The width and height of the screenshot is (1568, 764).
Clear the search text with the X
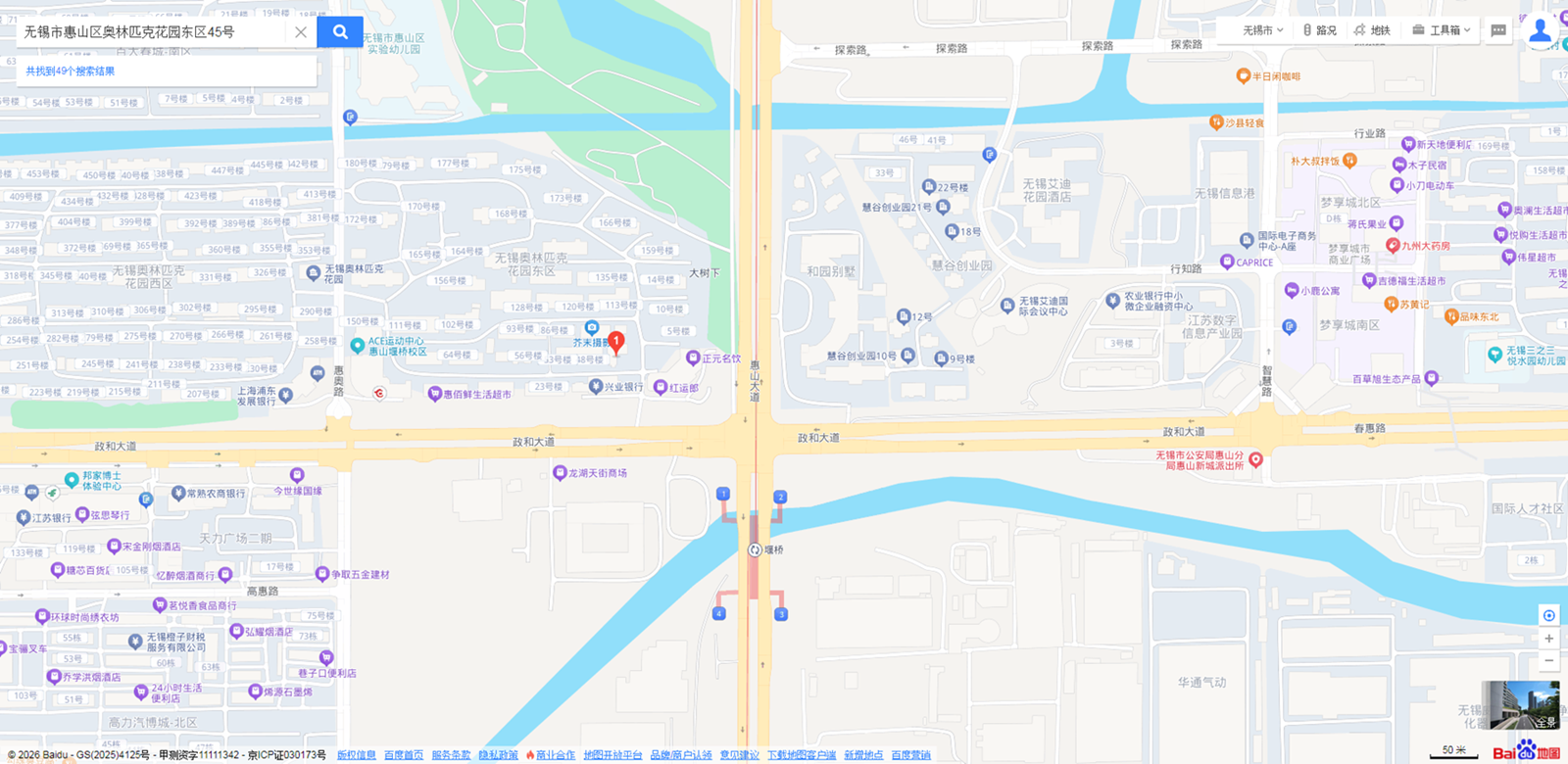pyautogui.click(x=301, y=32)
